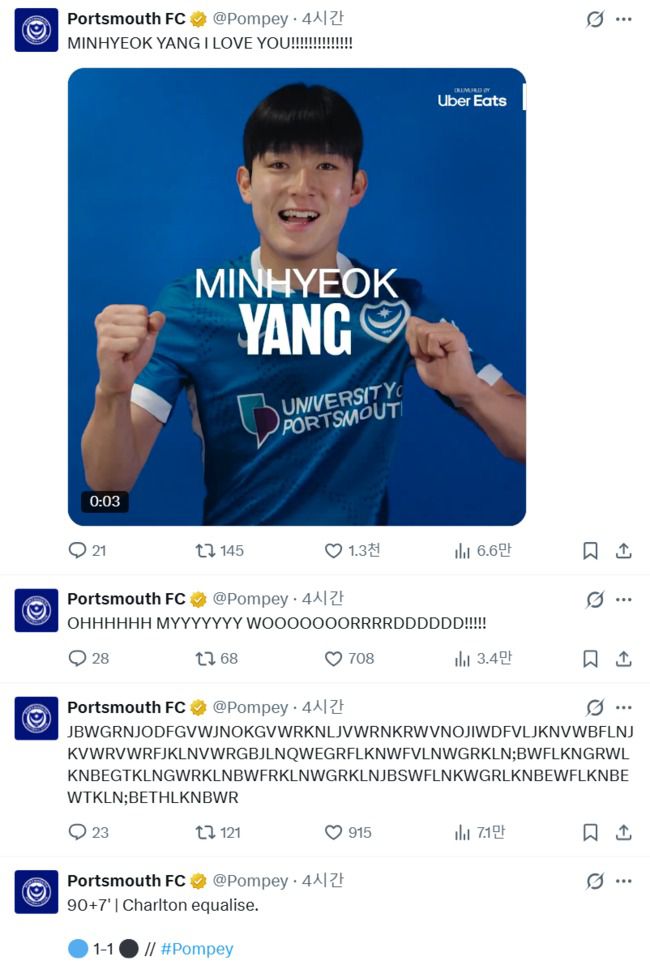Reply to the MINHYEOK YANG I LOVE YOU tweet
This screenshot has width=650, height=965.
point(77,551)
